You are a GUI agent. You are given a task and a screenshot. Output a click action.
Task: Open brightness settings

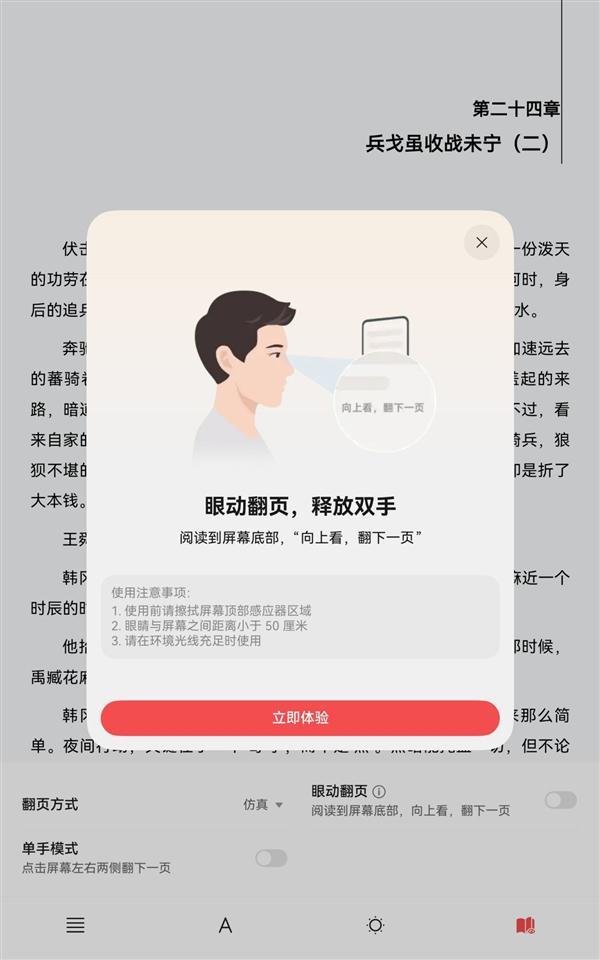375,925
